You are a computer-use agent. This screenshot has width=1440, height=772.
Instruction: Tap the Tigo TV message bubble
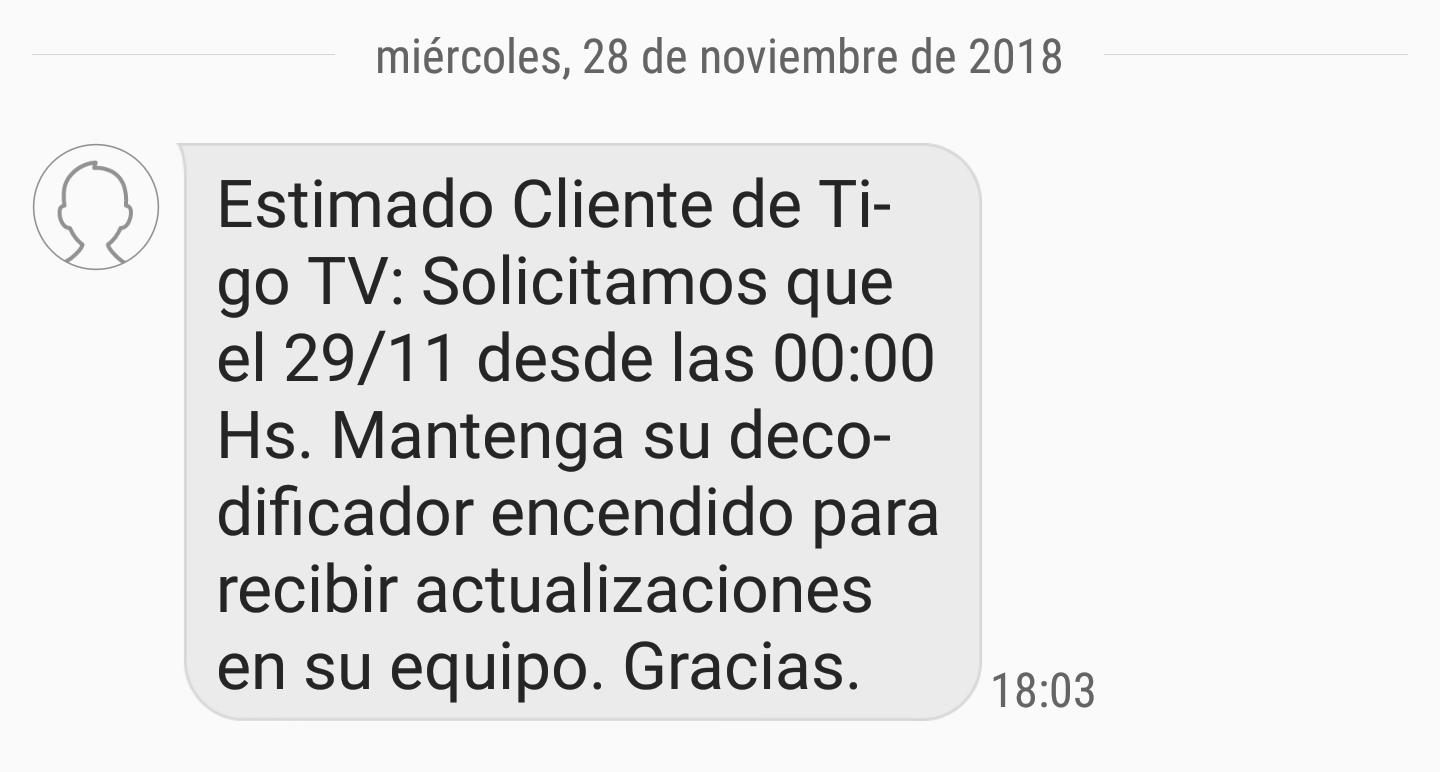pos(580,432)
